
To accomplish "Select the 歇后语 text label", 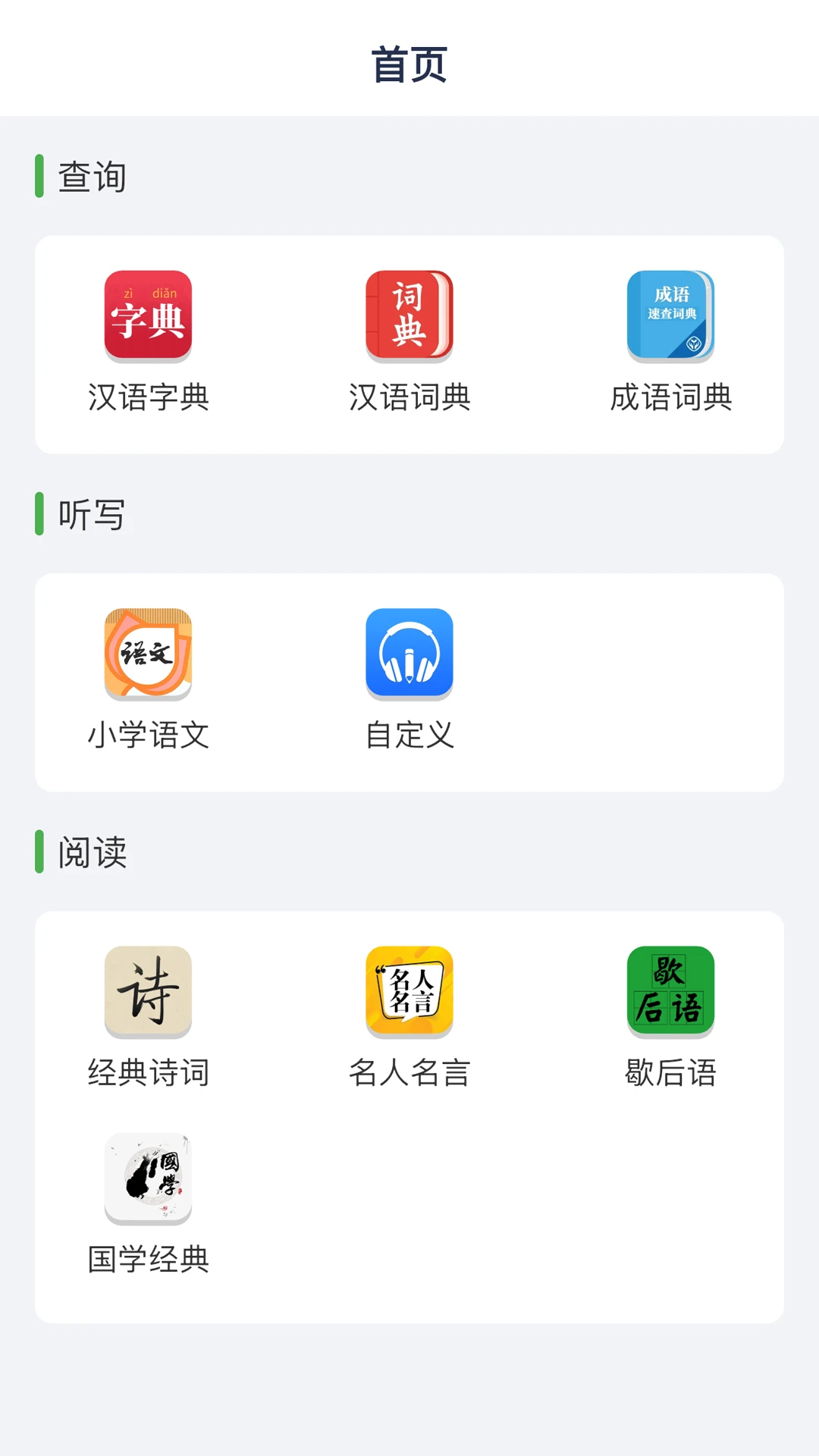I will tap(670, 1072).
